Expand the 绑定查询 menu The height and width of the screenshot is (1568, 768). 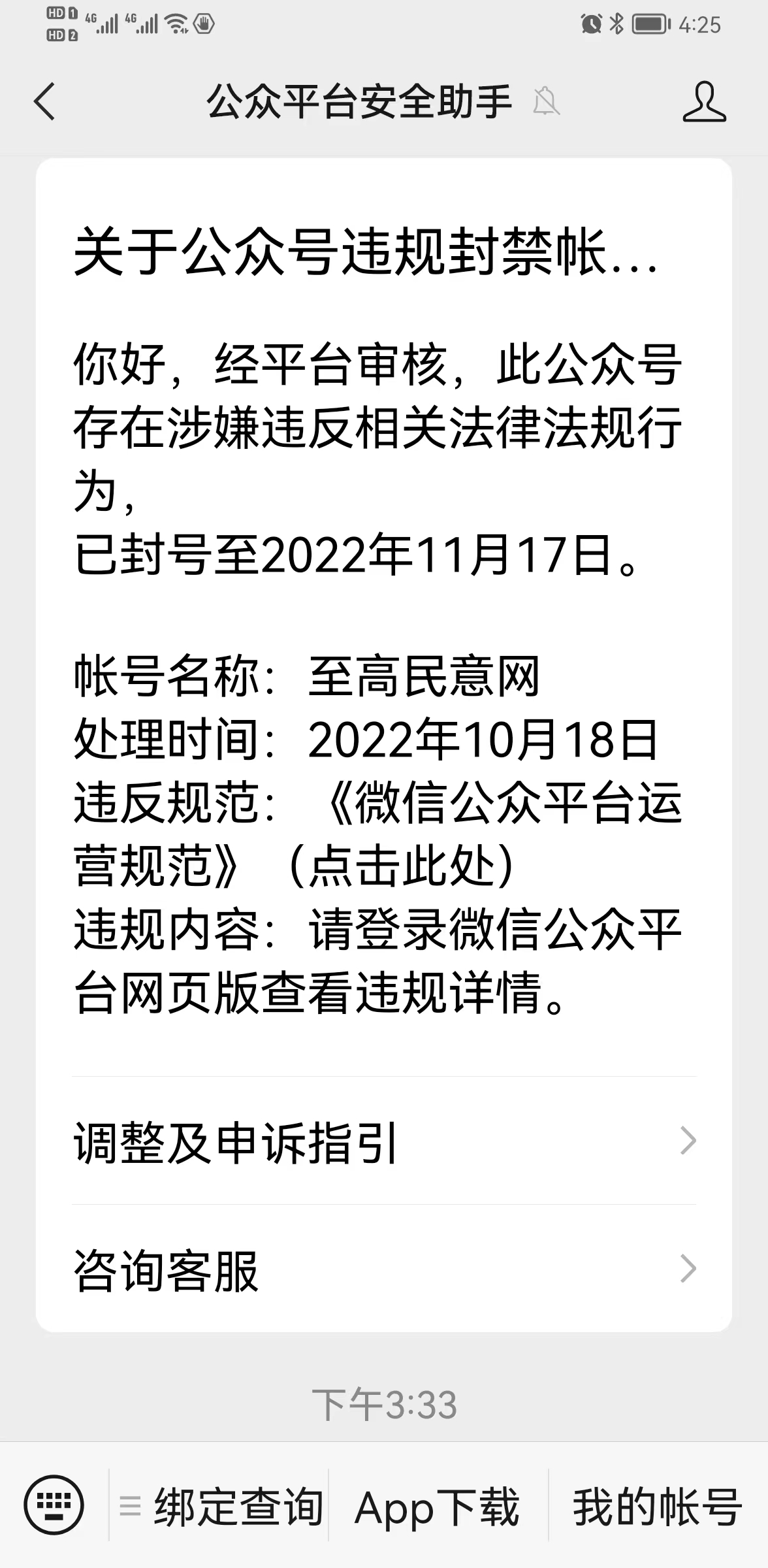[x=222, y=1507]
